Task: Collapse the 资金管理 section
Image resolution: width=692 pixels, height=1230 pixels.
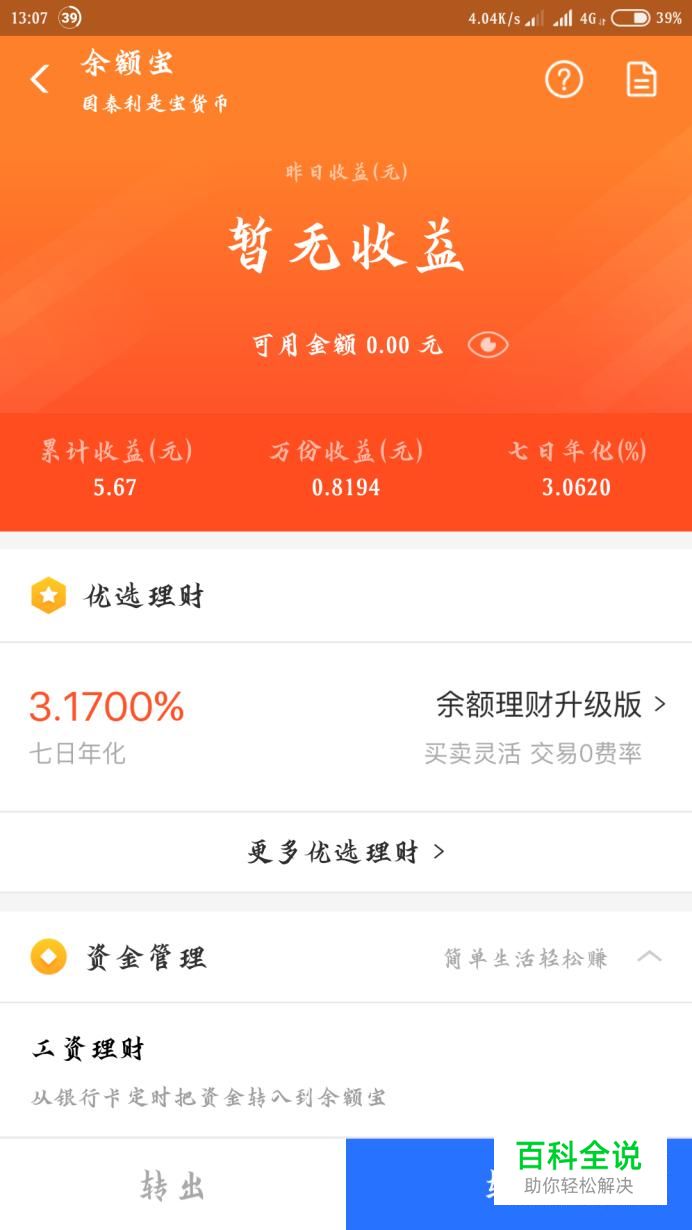Action: pyautogui.click(x=649, y=957)
